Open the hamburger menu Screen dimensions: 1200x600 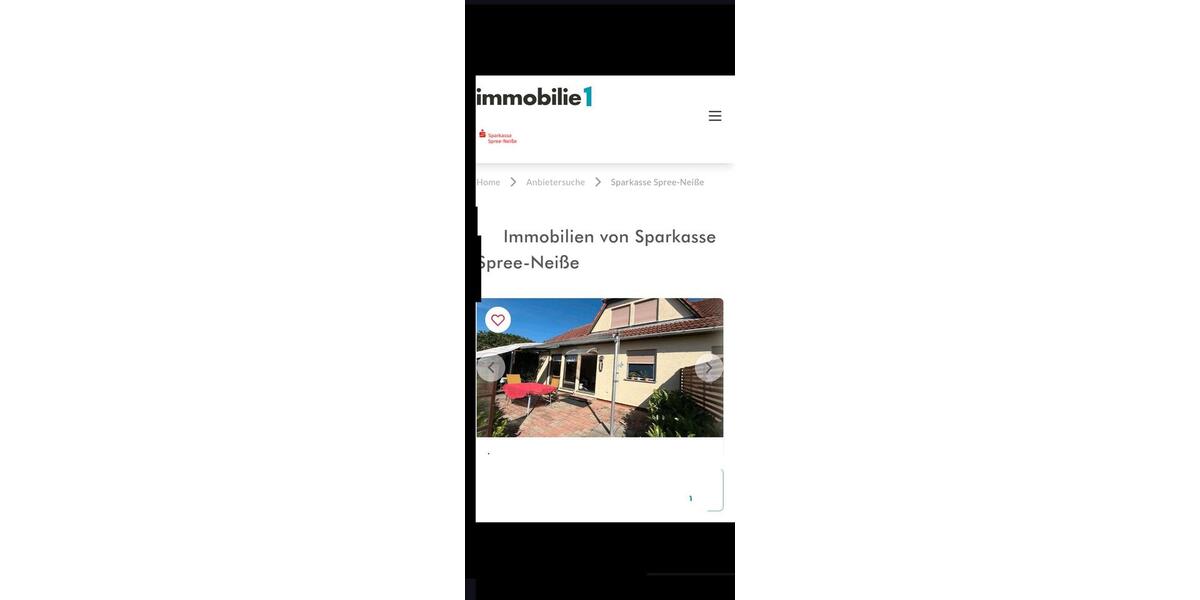tap(715, 116)
